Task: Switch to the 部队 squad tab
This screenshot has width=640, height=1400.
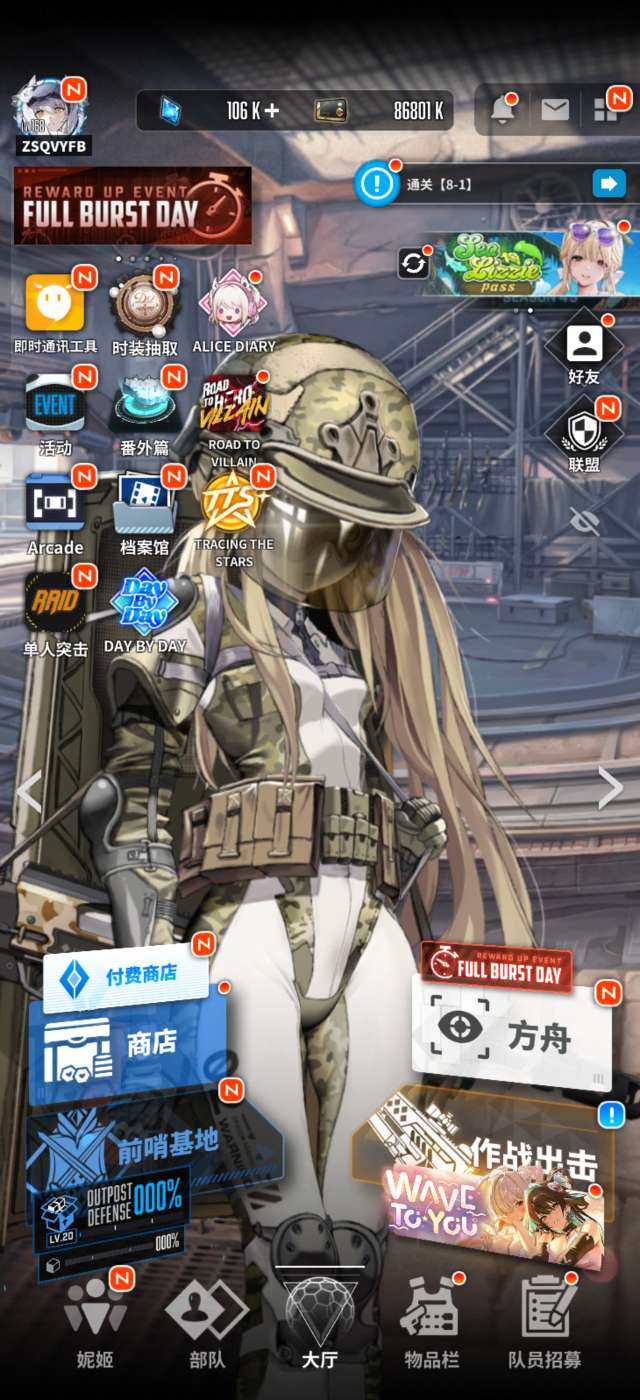Action: (207, 1324)
